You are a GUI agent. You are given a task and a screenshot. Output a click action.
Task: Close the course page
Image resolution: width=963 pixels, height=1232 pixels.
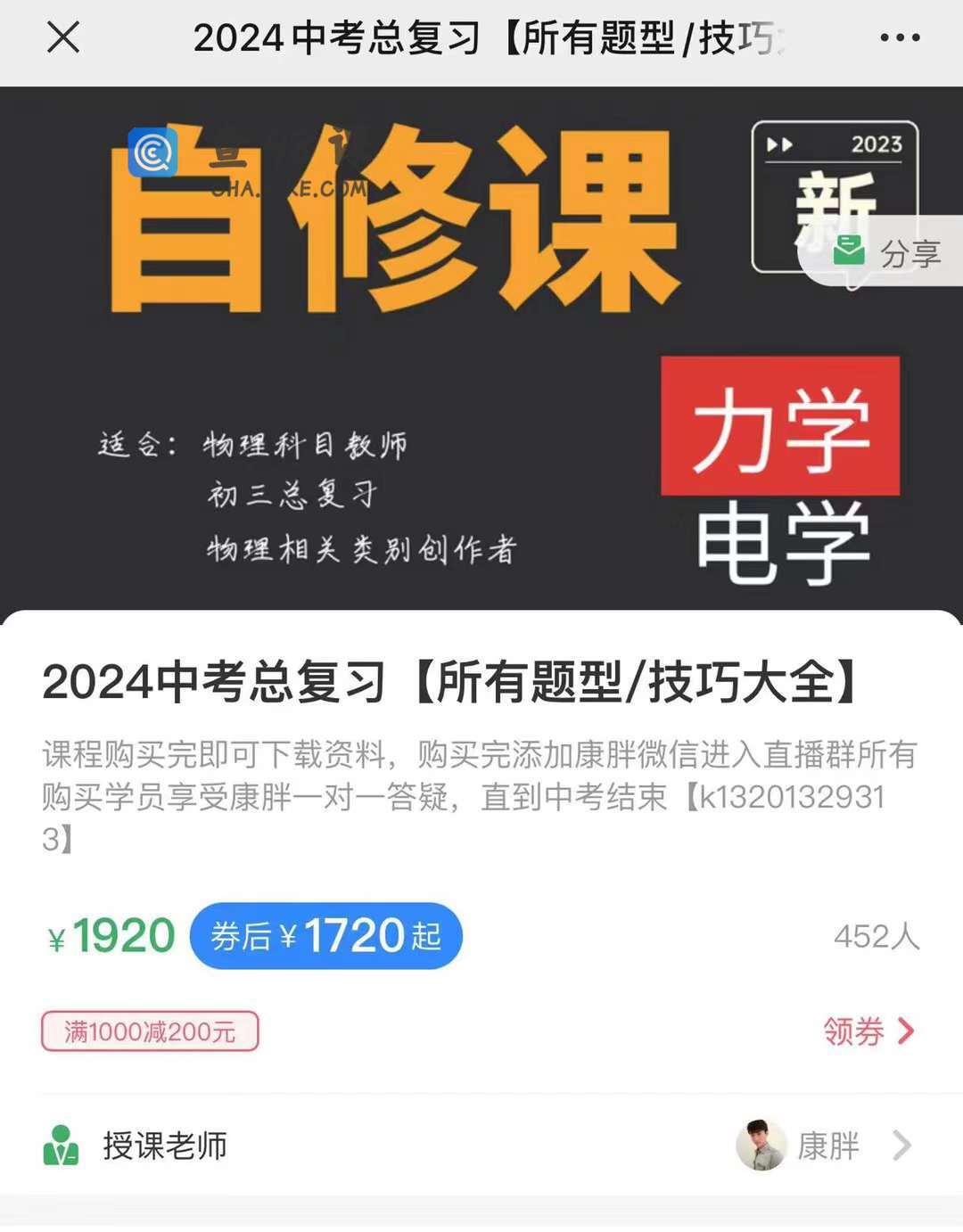(62, 38)
